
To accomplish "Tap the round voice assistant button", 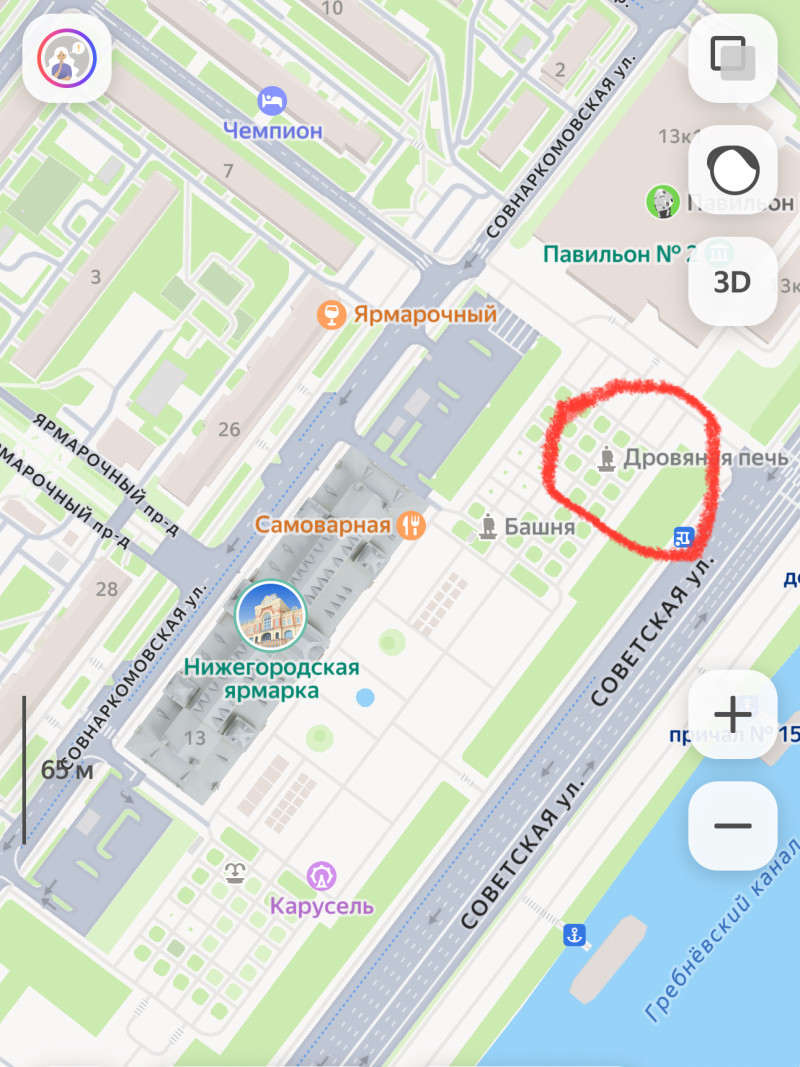I will 732,170.
